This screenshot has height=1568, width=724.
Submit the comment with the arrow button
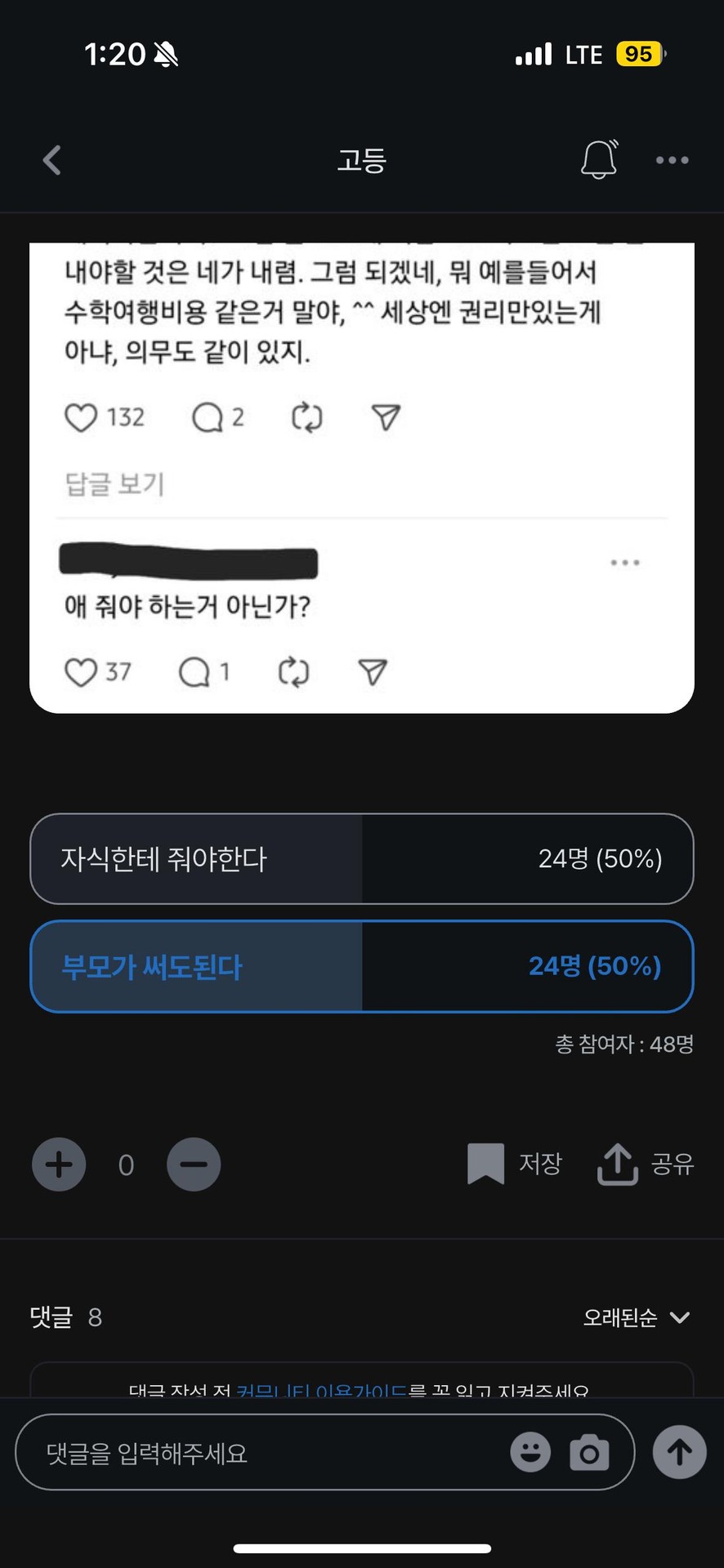679,1452
